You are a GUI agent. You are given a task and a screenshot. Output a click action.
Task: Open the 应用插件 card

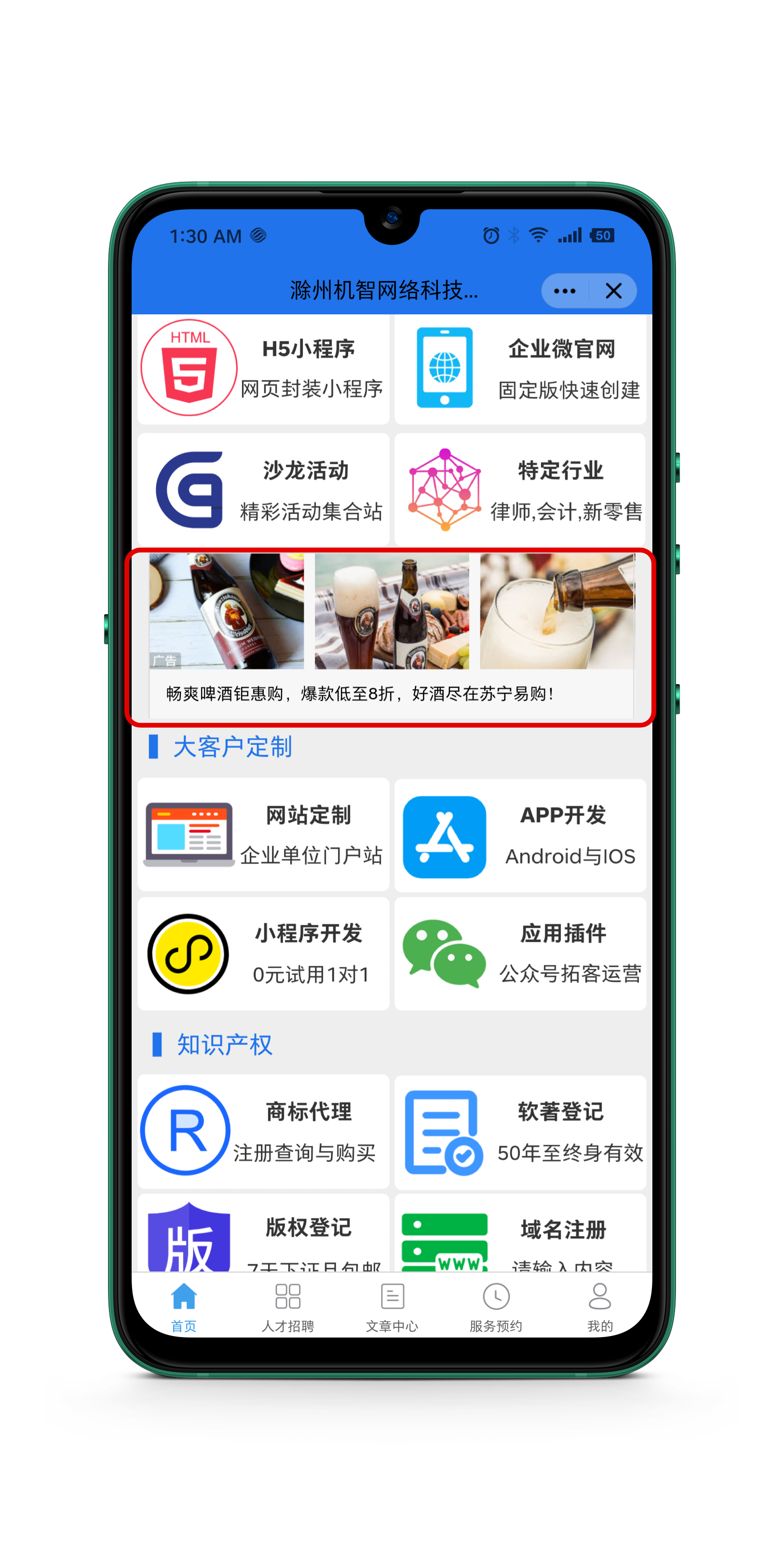[520, 953]
